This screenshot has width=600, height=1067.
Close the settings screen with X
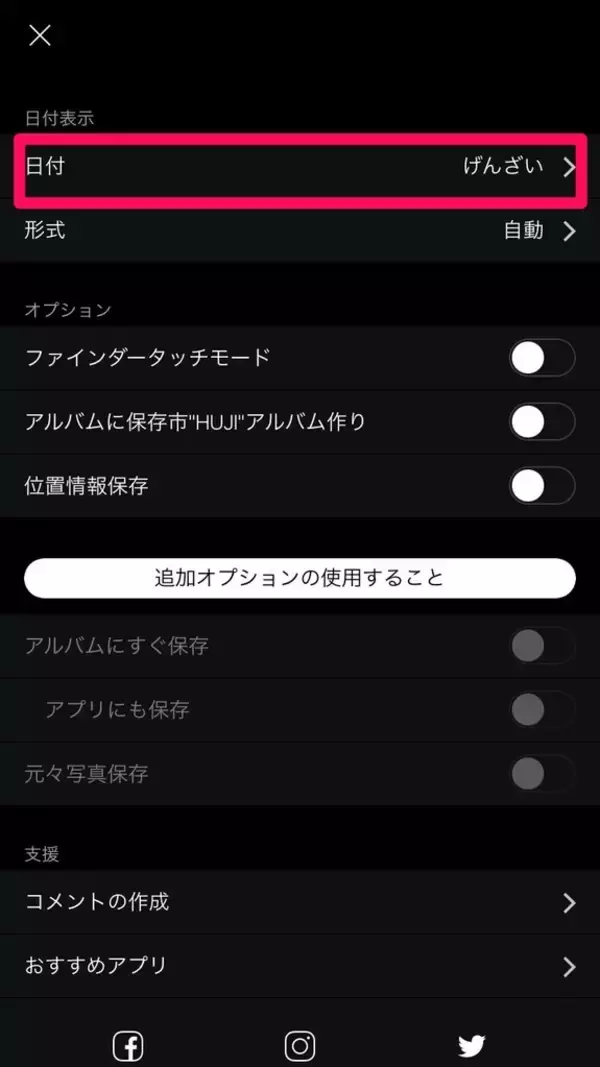click(x=40, y=36)
